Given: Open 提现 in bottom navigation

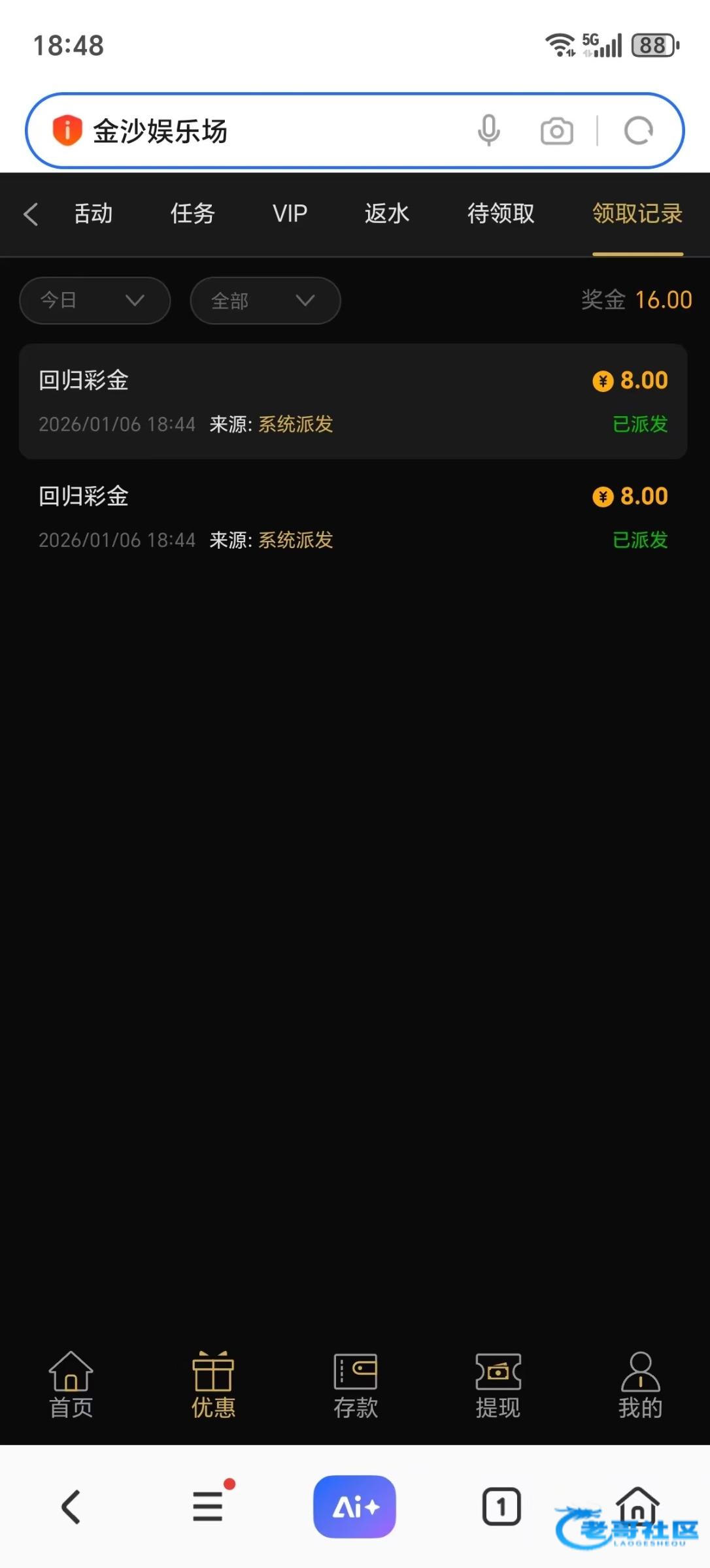Looking at the screenshot, I should [x=498, y=1385].
